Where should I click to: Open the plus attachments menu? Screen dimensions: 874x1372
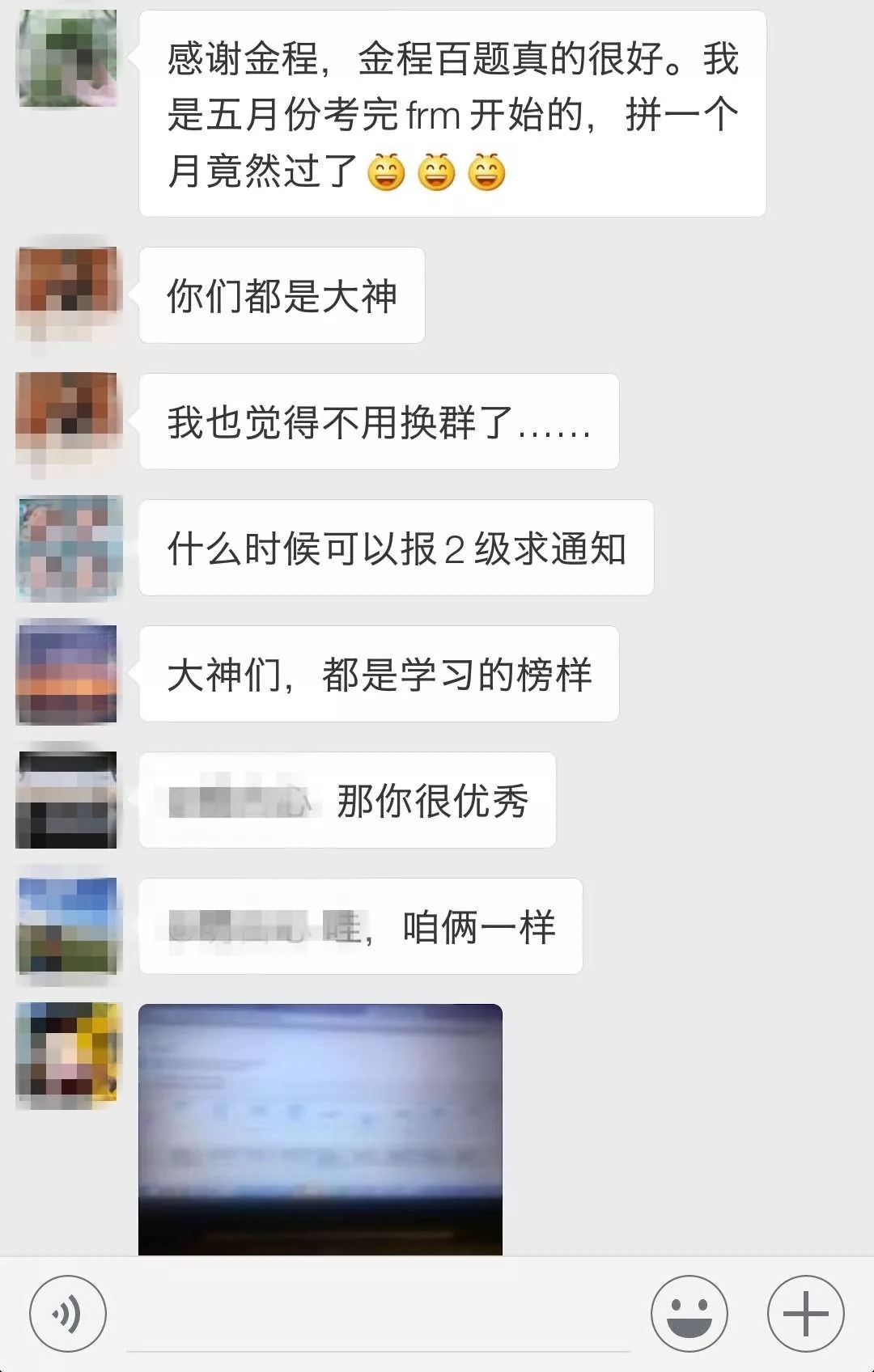[x=805, y=1314]
